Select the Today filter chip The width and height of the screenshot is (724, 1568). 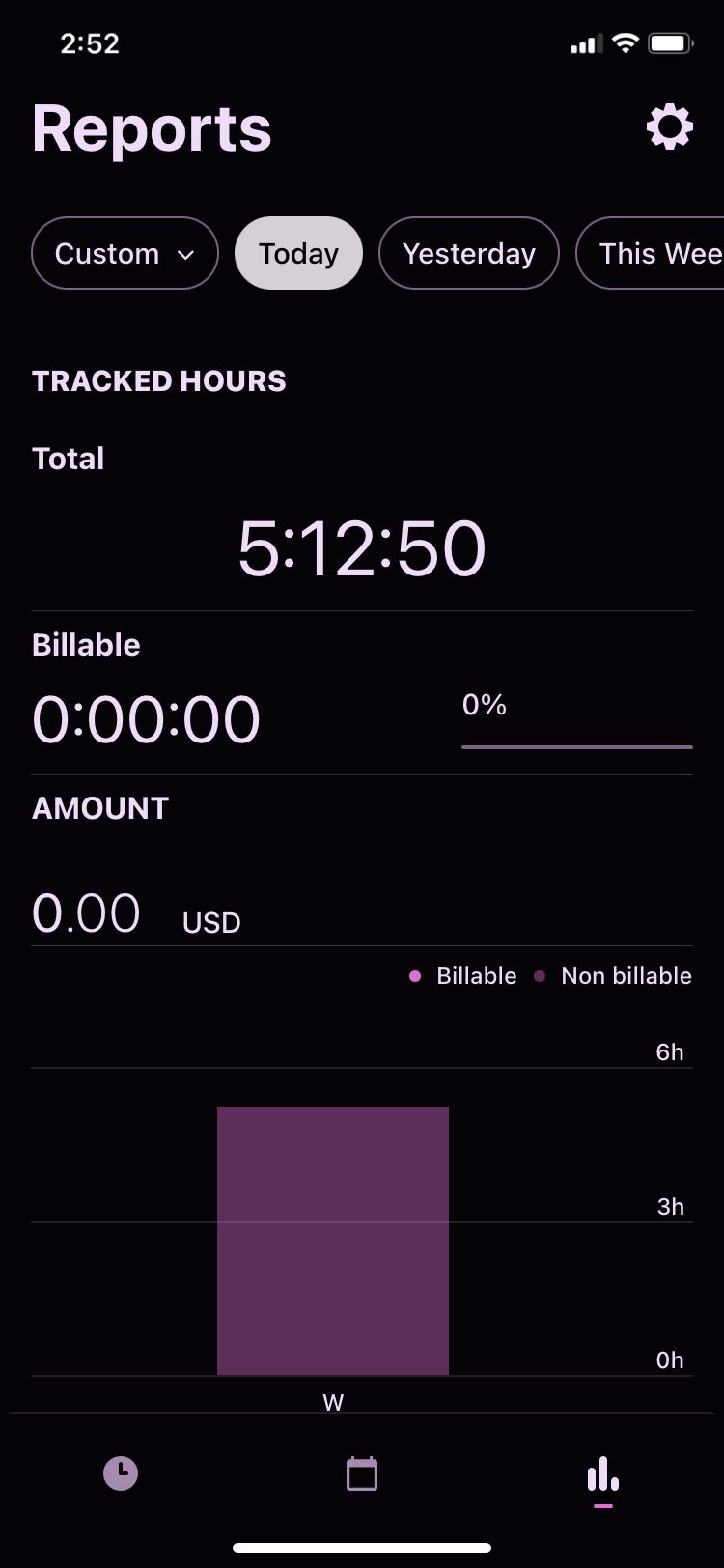[298, 253]
